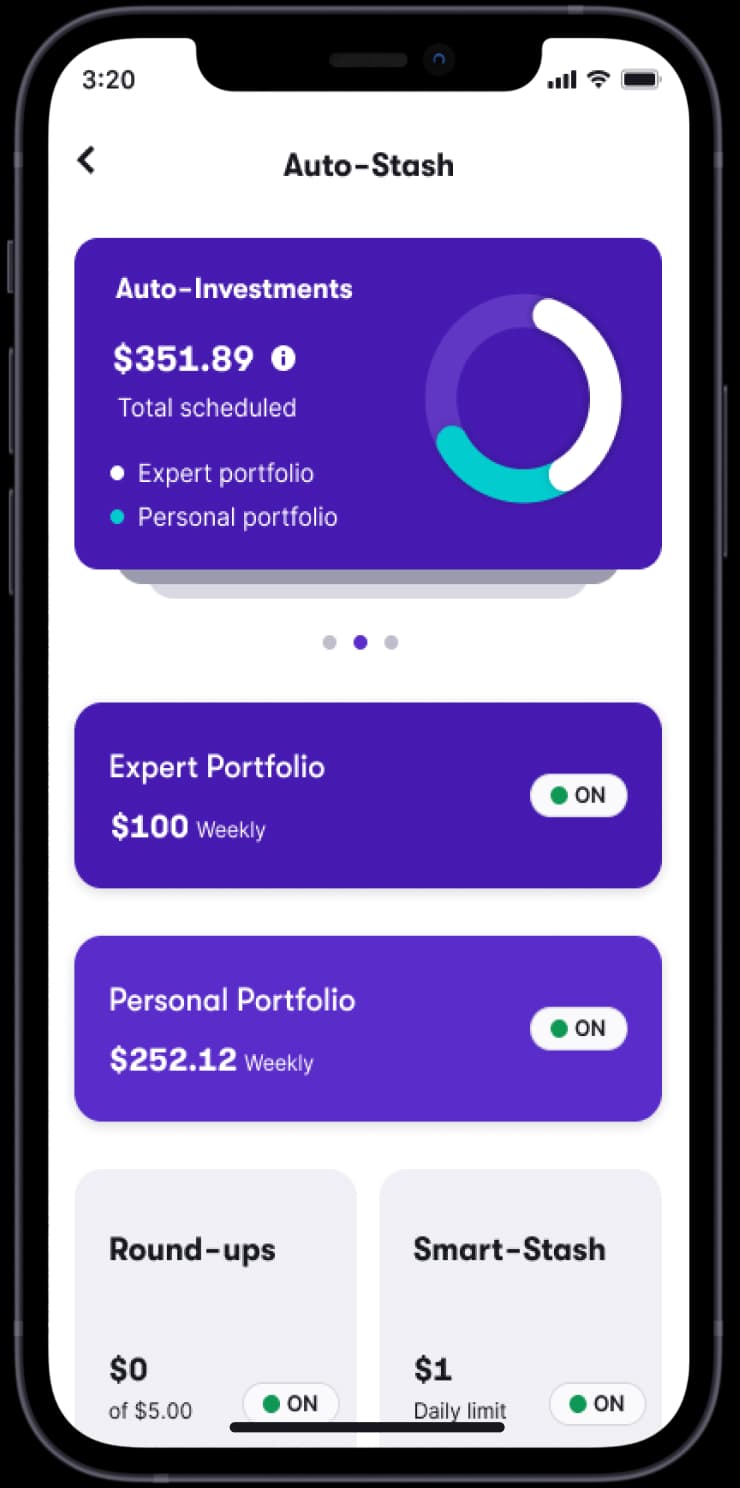Open info icon beside $351.89 total
The height and width of the screenshot is (1488, 740).
[x=284, y=358]
